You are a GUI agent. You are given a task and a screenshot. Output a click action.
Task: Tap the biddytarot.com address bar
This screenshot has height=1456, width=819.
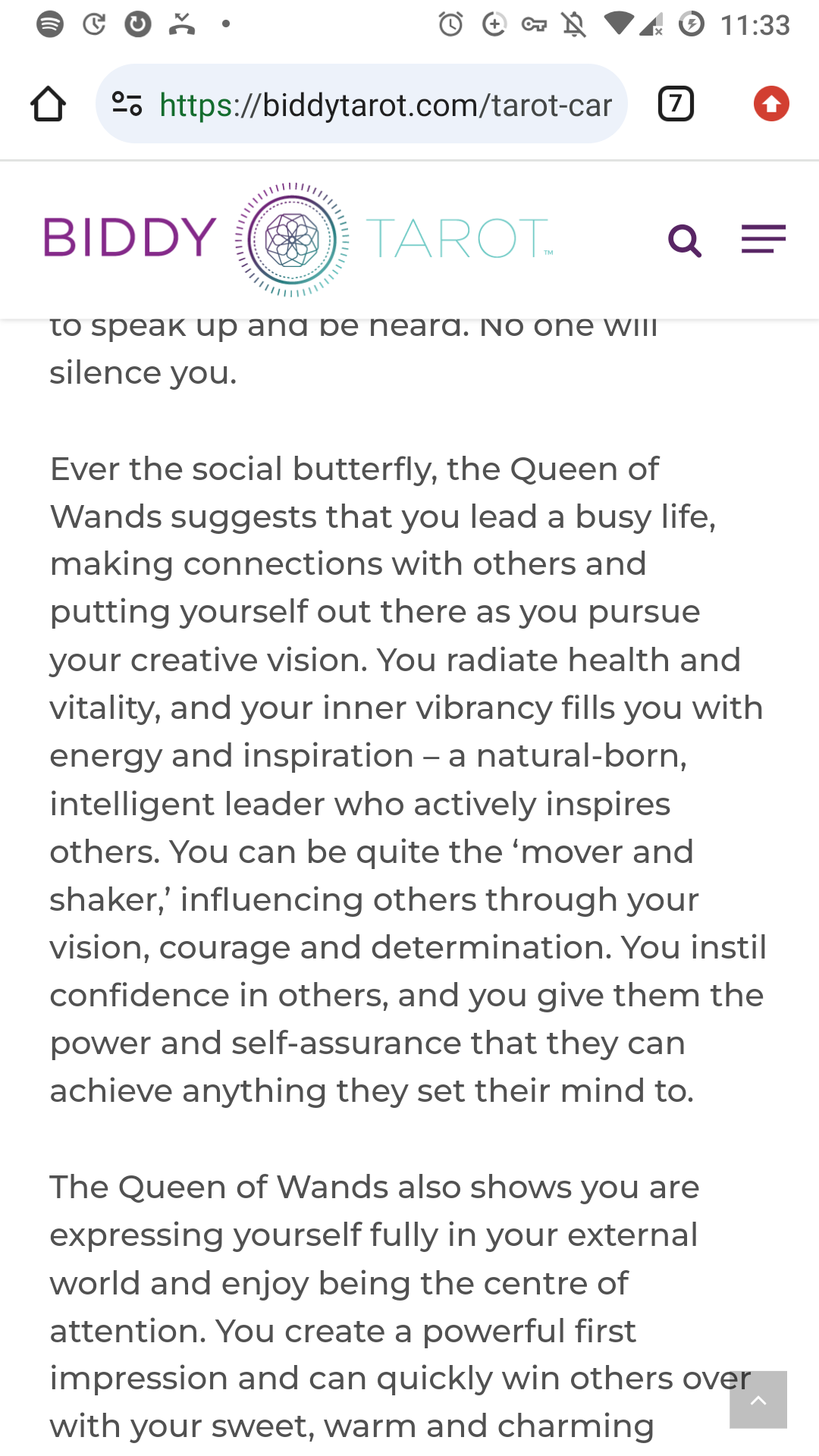click(x=385, y=105)
